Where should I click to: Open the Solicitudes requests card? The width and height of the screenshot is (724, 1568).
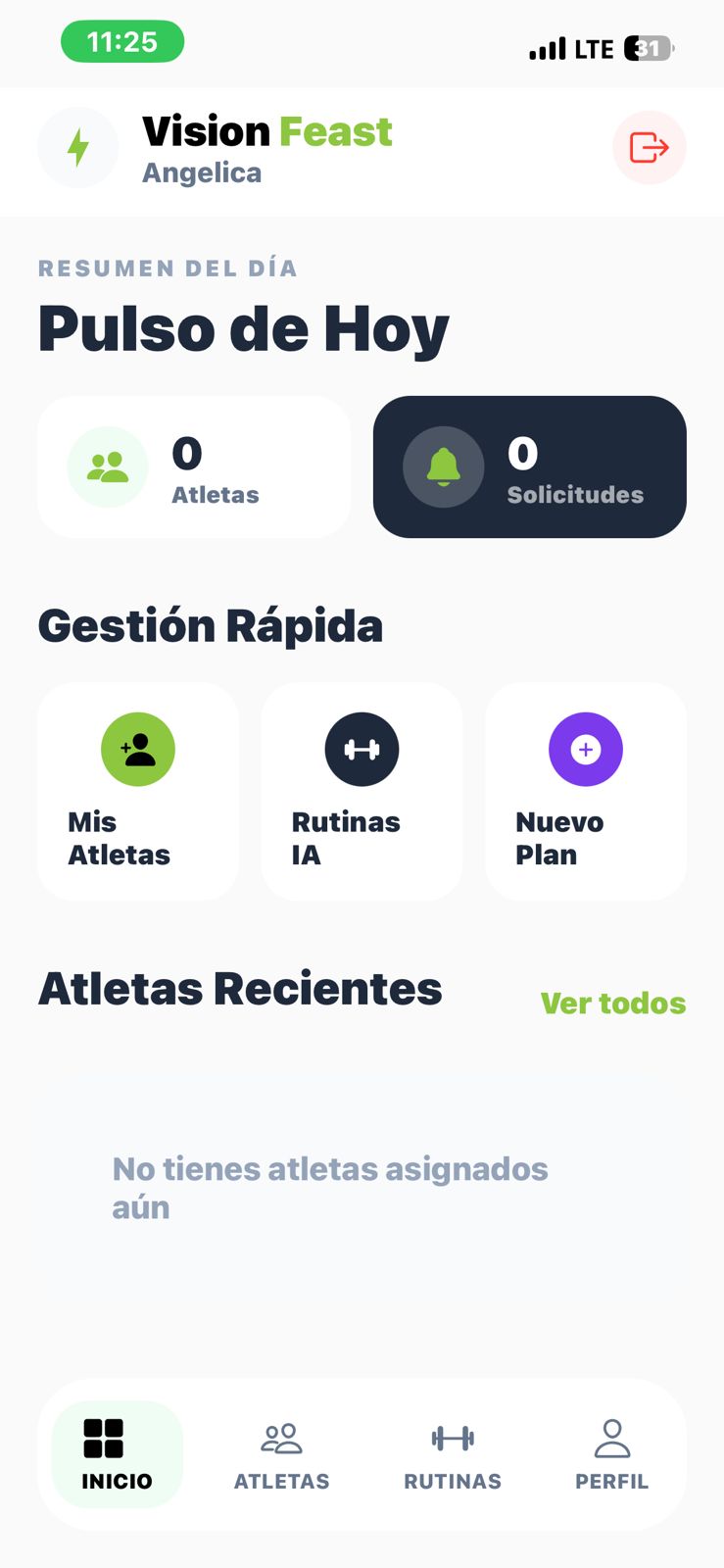529,467
